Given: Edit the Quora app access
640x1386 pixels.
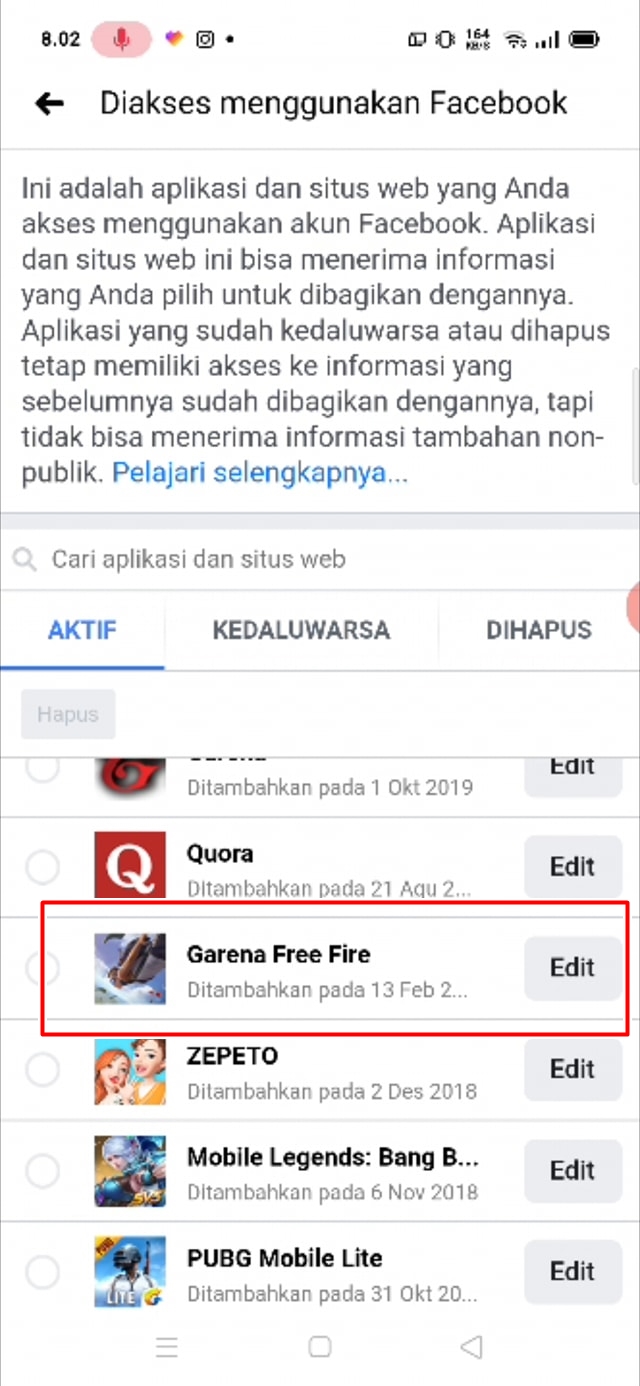Looking at the screenshot, I should (x=572, y=866).
